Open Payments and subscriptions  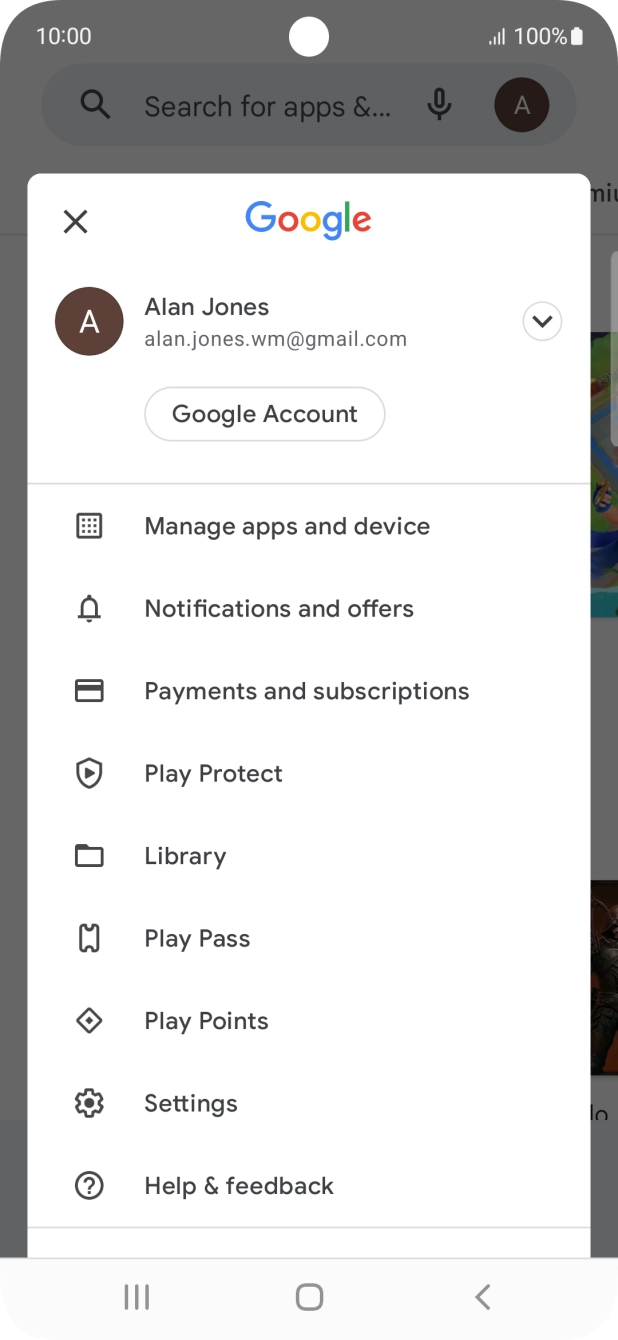tap(306, 691)
